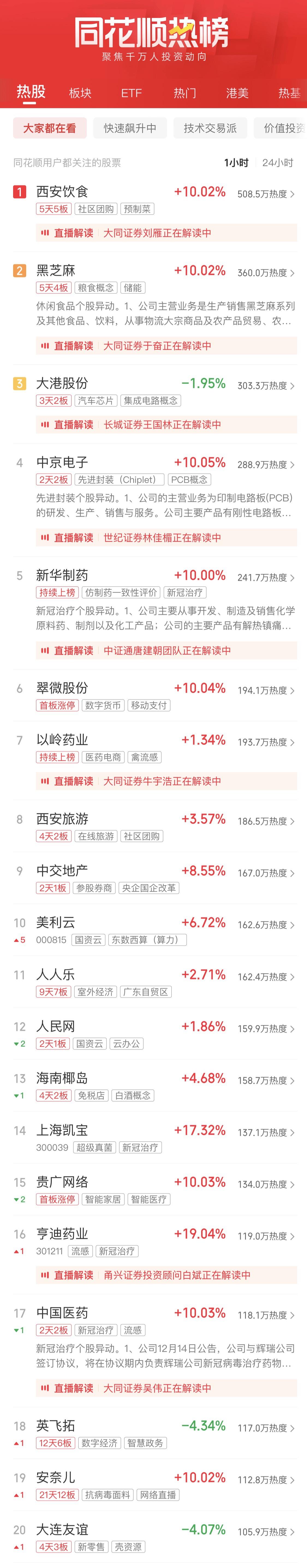
Task: Open the 西安饮食 stock row
Action: [x=62, y=192]
